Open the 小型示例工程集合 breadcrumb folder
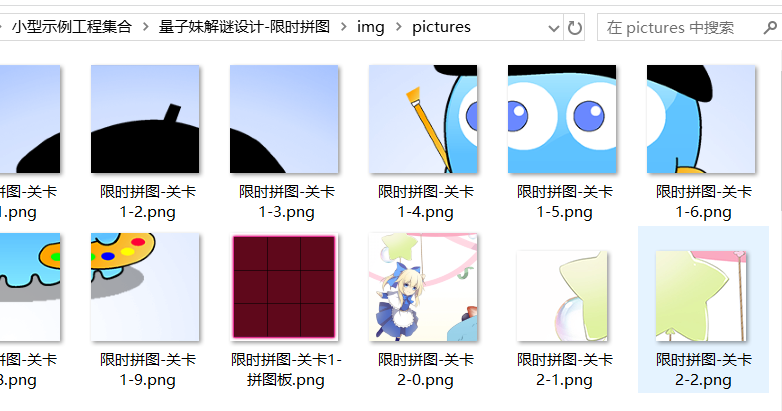 (x=72, y=27)
